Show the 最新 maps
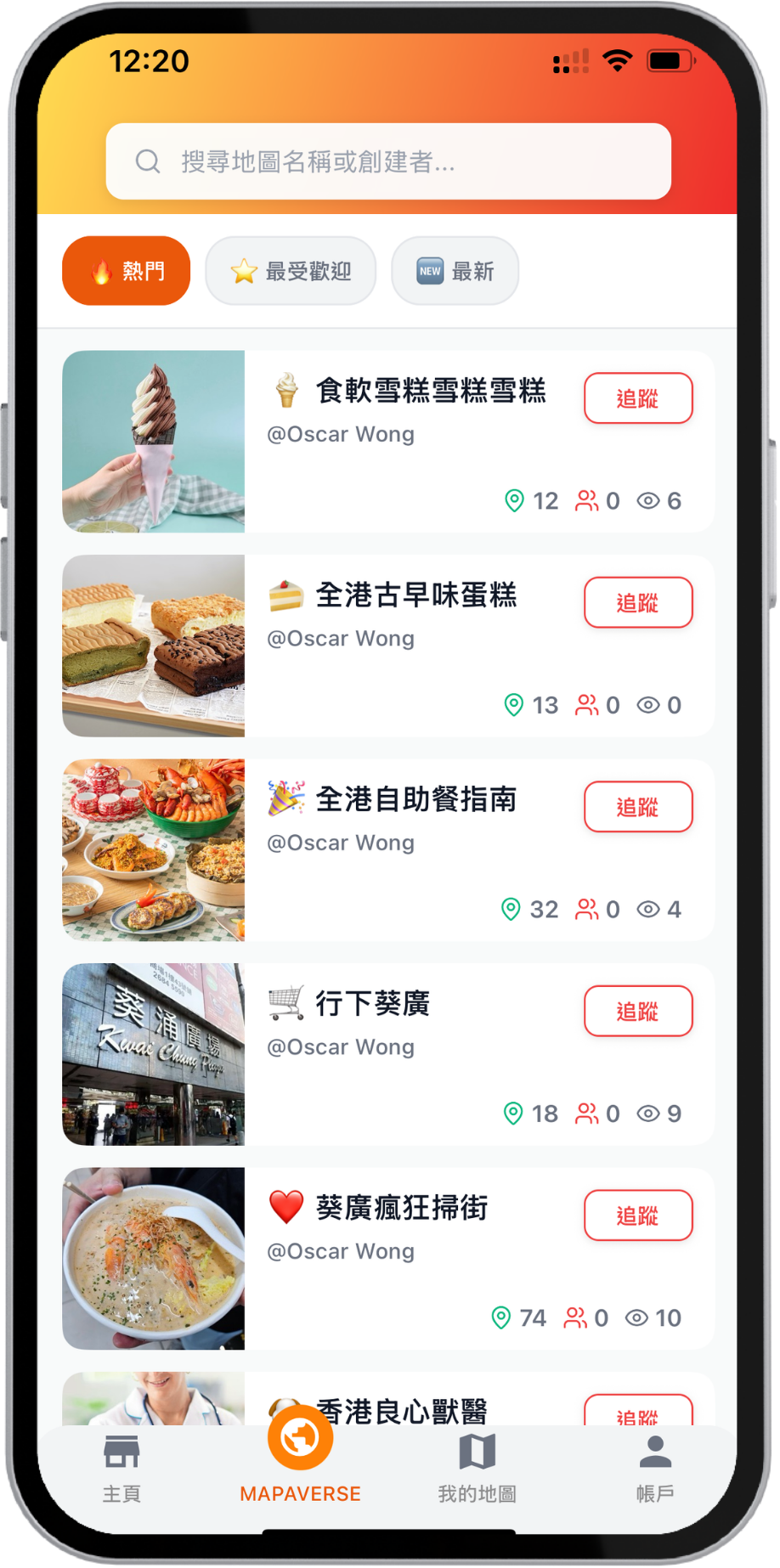Image resolution: width=780 pixels, height=1568 pixels. point(455,271)
